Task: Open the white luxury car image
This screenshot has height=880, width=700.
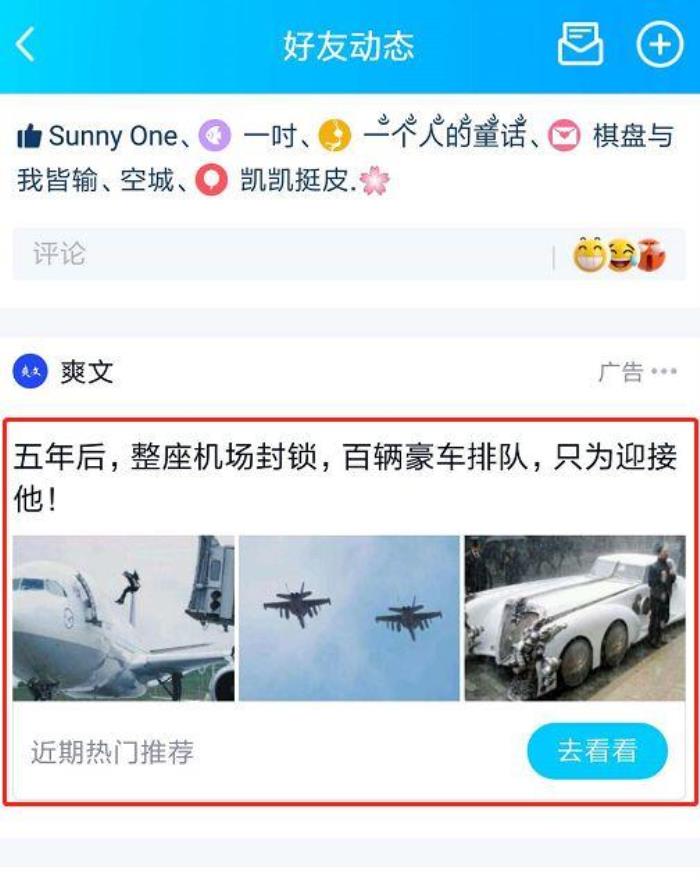Action: point(575,618)
